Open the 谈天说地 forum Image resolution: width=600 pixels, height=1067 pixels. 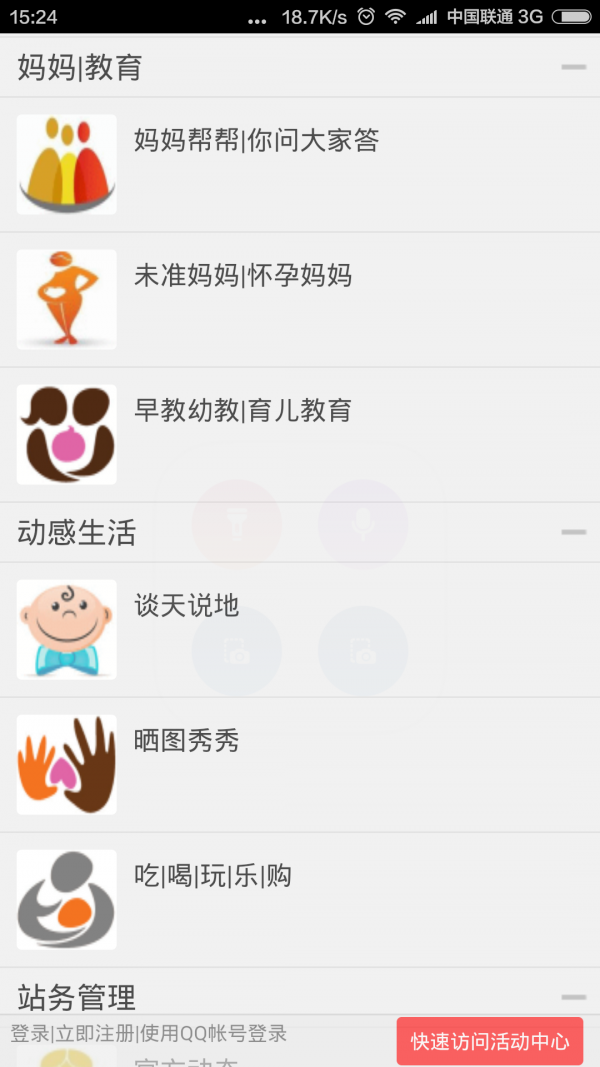[x=300, y=629]
